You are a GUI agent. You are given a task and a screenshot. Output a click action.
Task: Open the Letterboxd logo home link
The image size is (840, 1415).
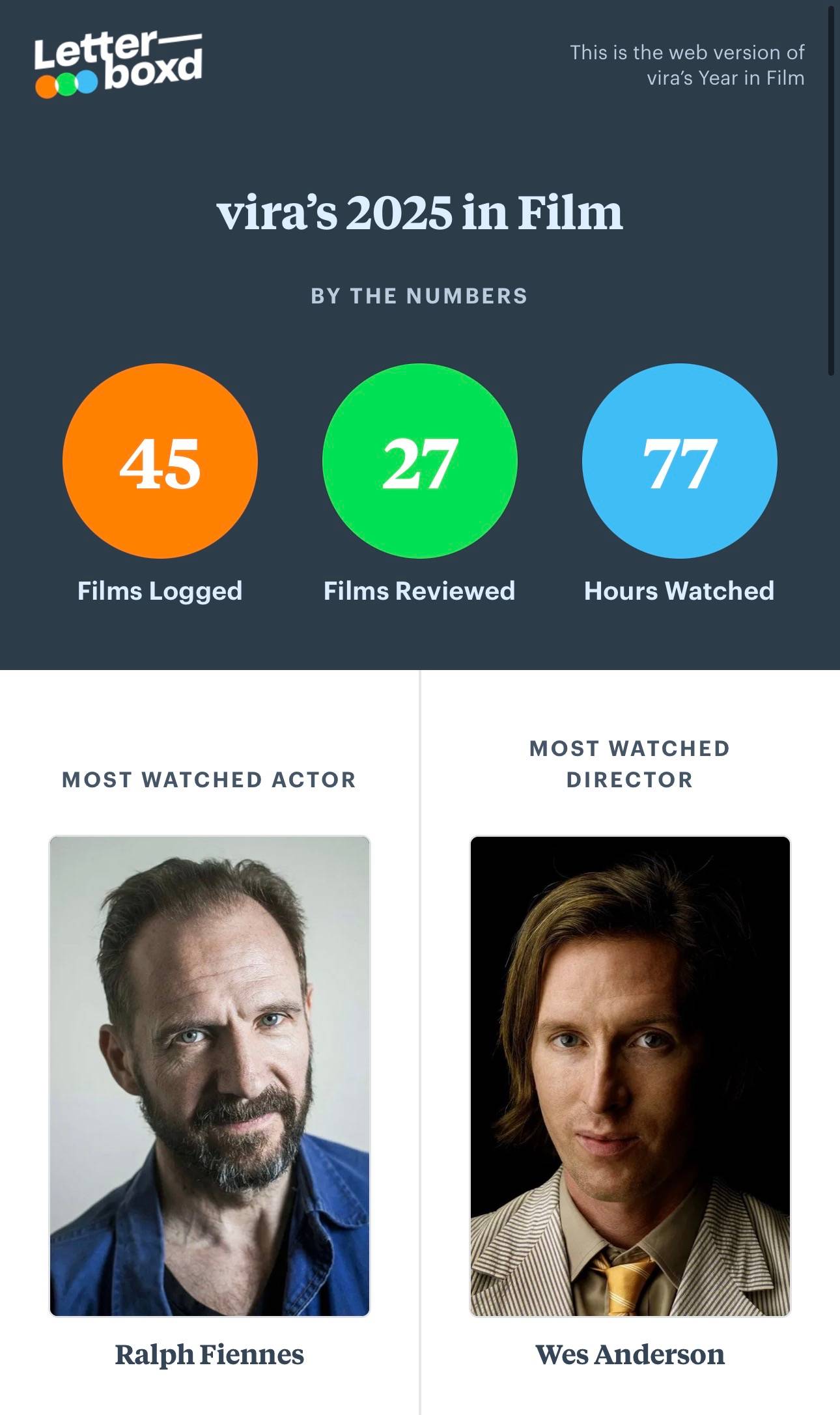pyautogui.click(x=118, y=64)
